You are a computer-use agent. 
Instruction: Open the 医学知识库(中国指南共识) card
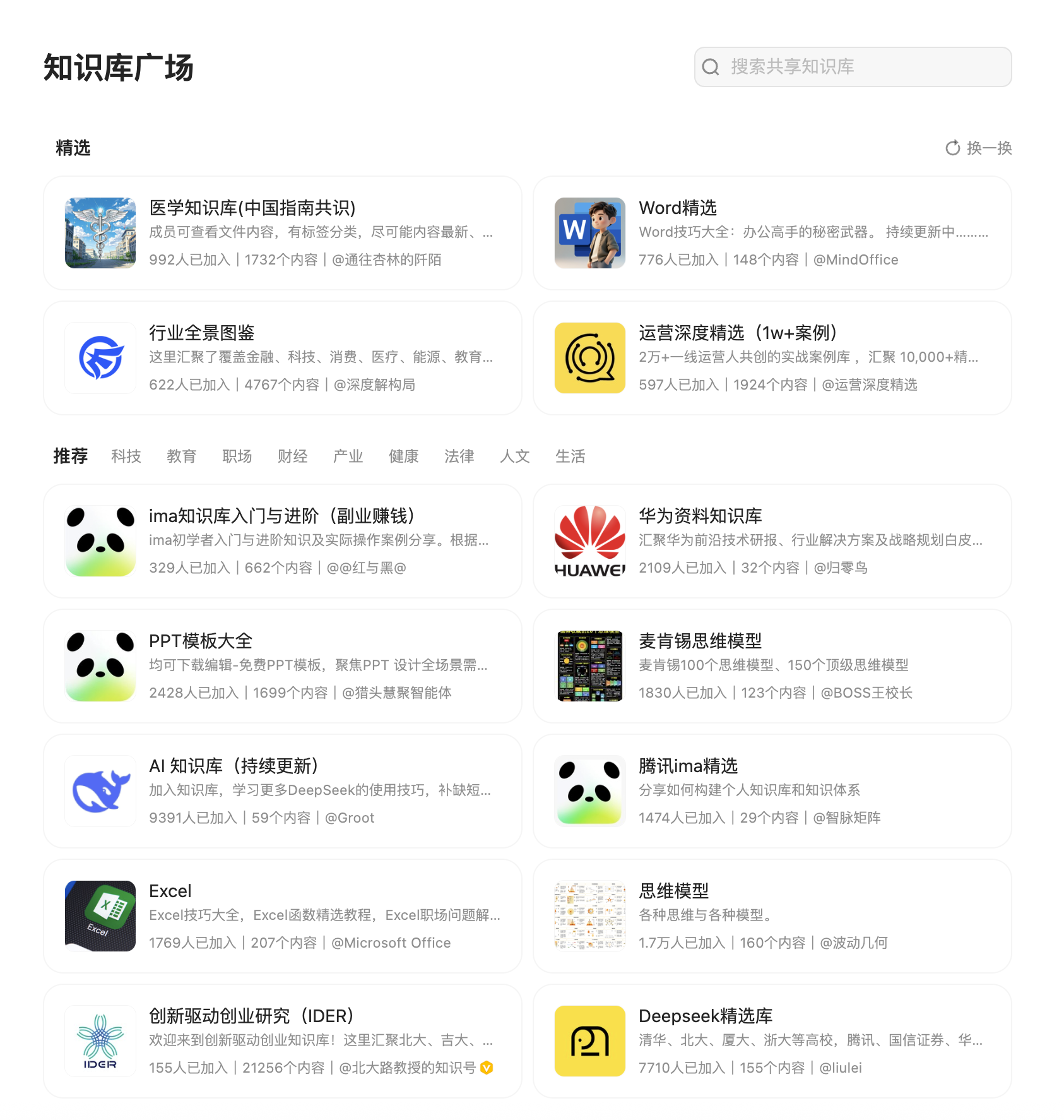pyautogui.click(x=283, y=233)
